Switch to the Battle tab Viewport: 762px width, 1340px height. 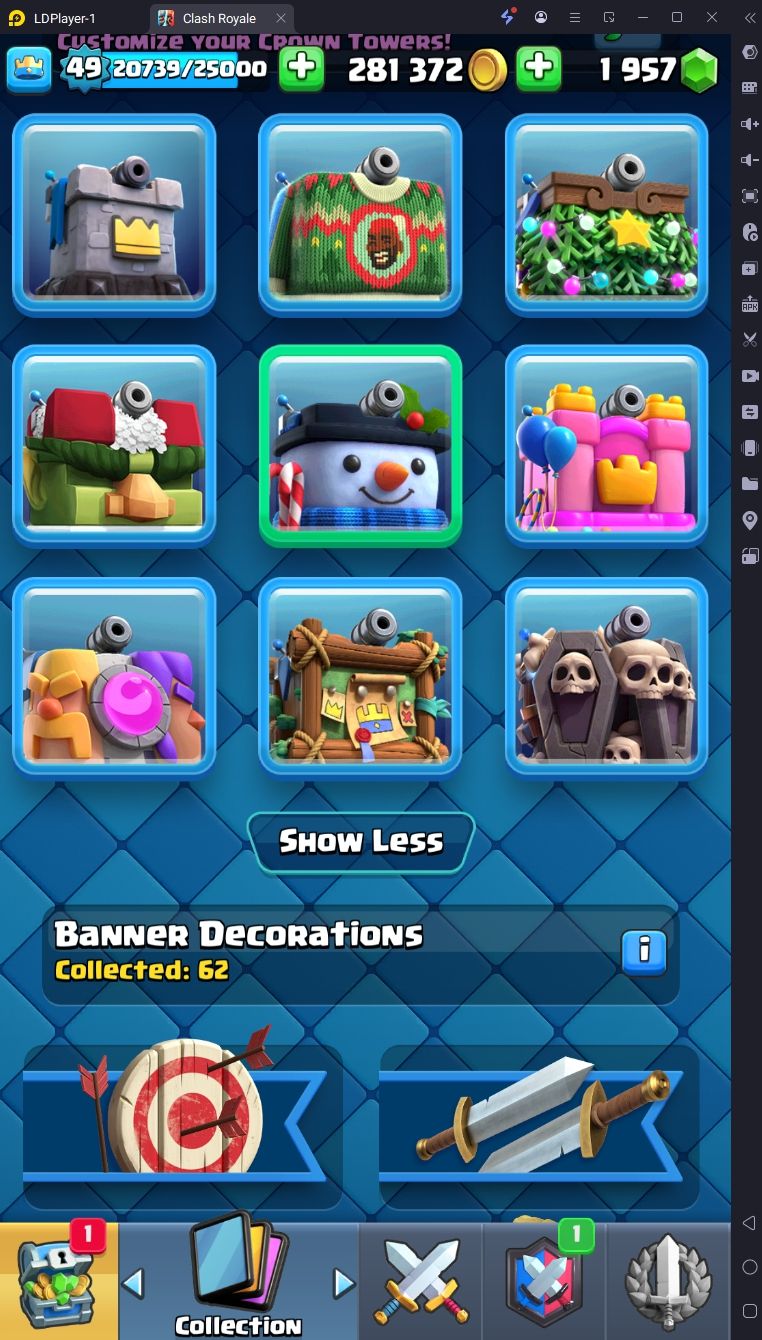point(420,1281)
